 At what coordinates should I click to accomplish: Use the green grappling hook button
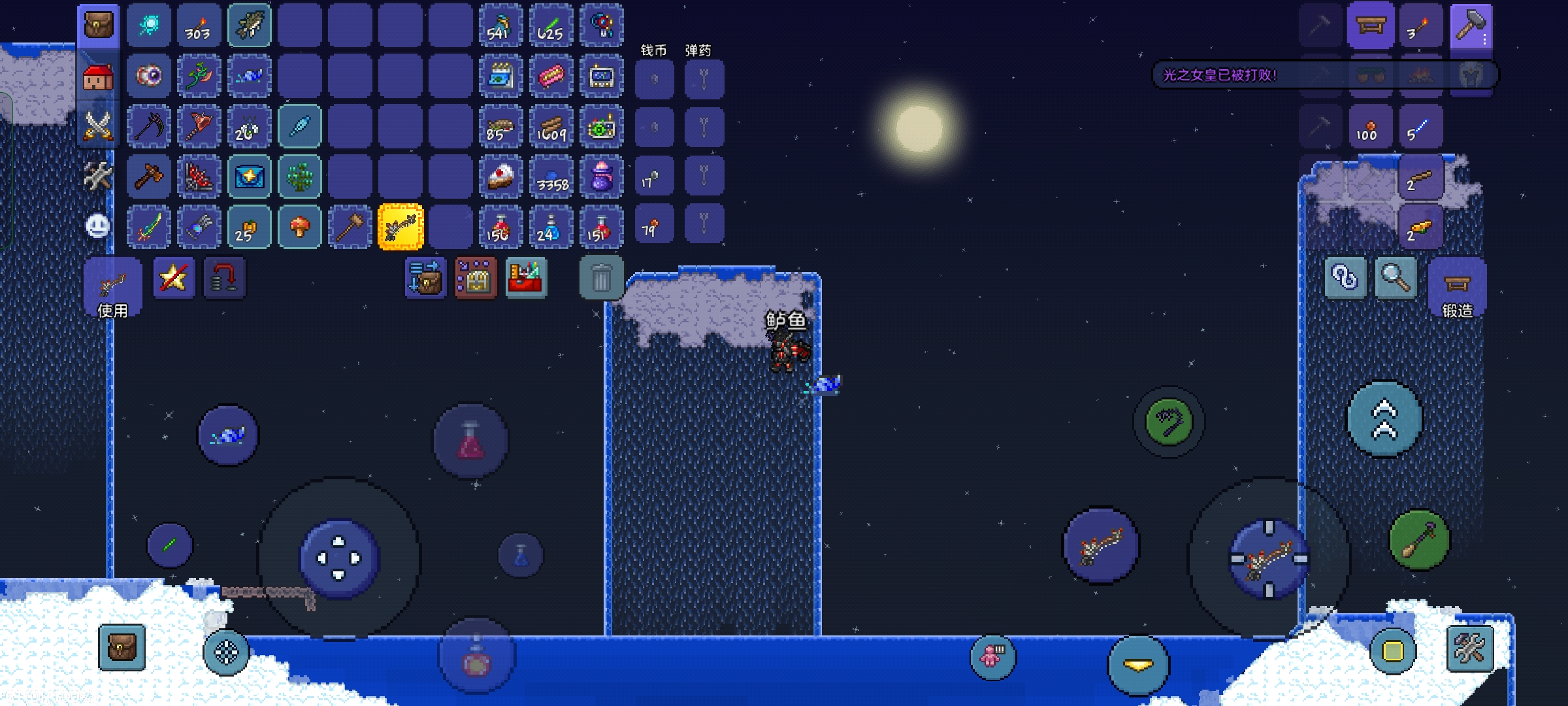1169,422
